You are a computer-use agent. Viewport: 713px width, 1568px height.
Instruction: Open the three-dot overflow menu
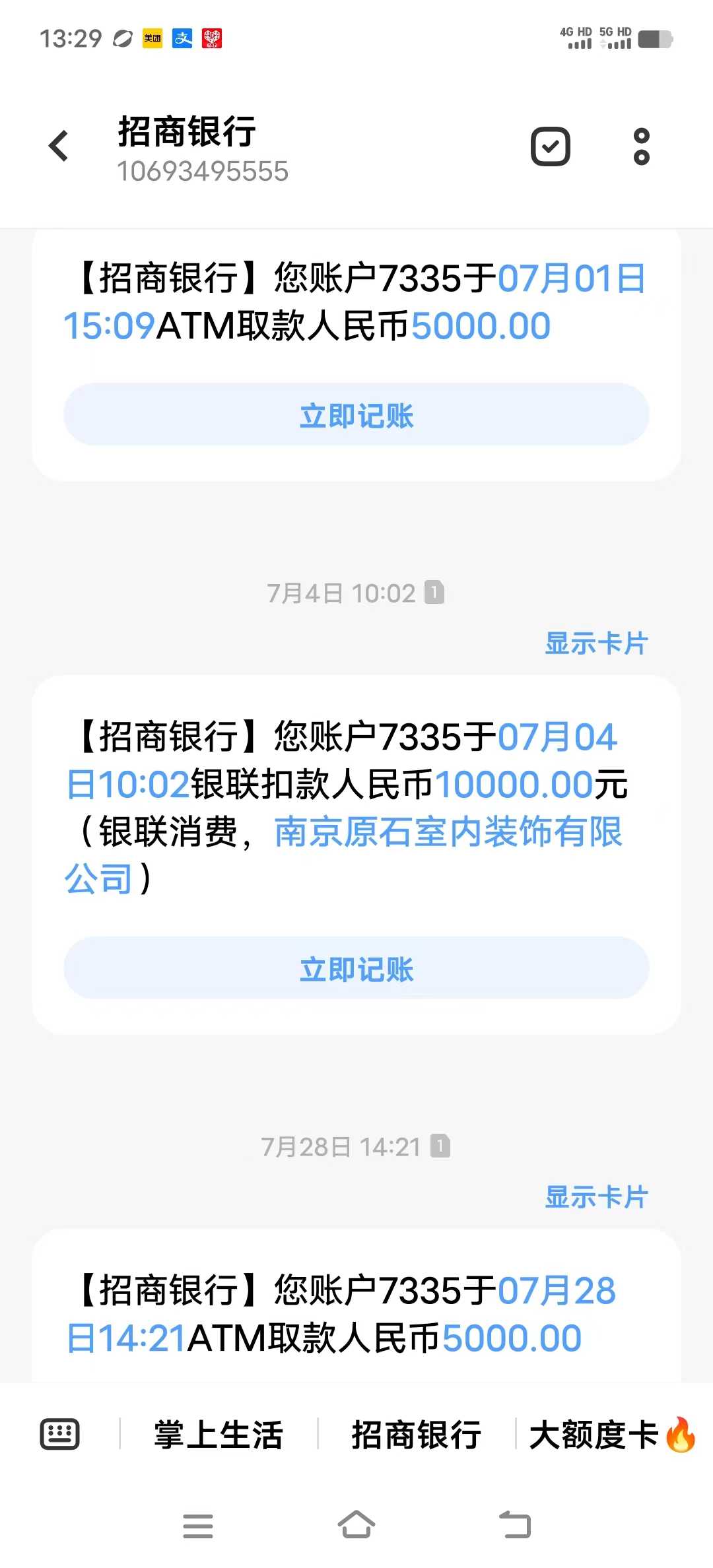point(641,146)
